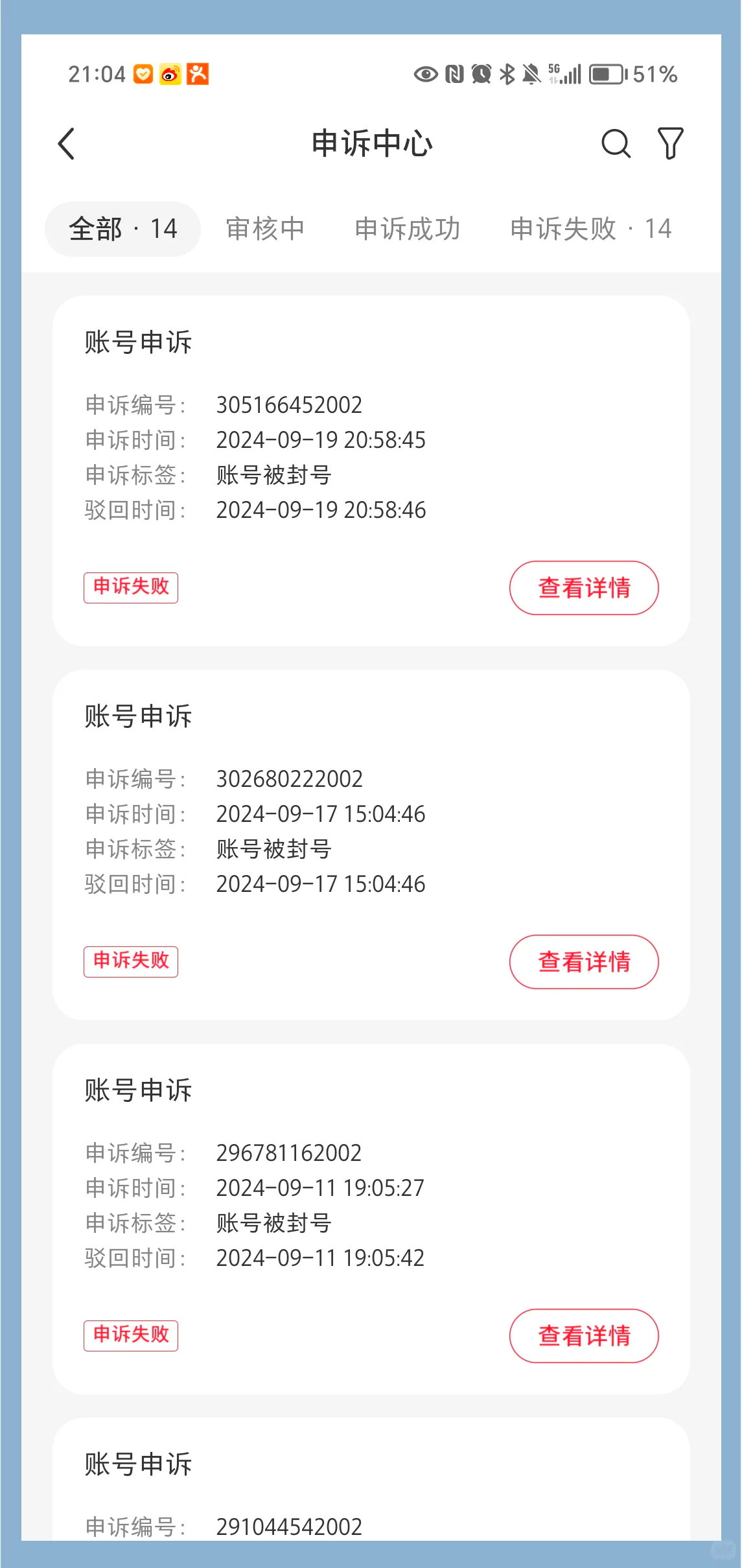Tap the Weibo eye icon in status bar

point(170,74)
